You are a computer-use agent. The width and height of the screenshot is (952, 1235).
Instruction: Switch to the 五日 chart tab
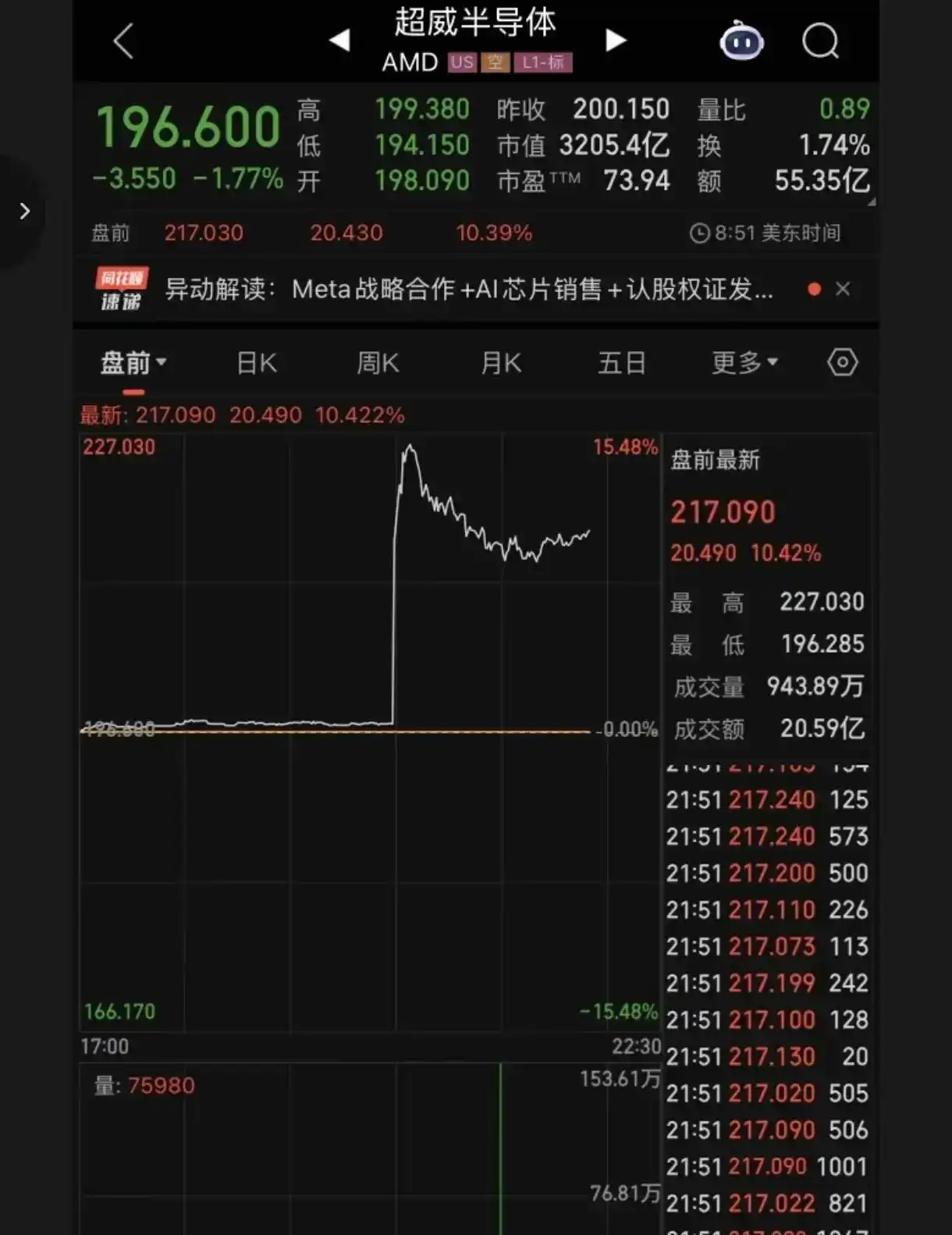click(x=622, y=362)
